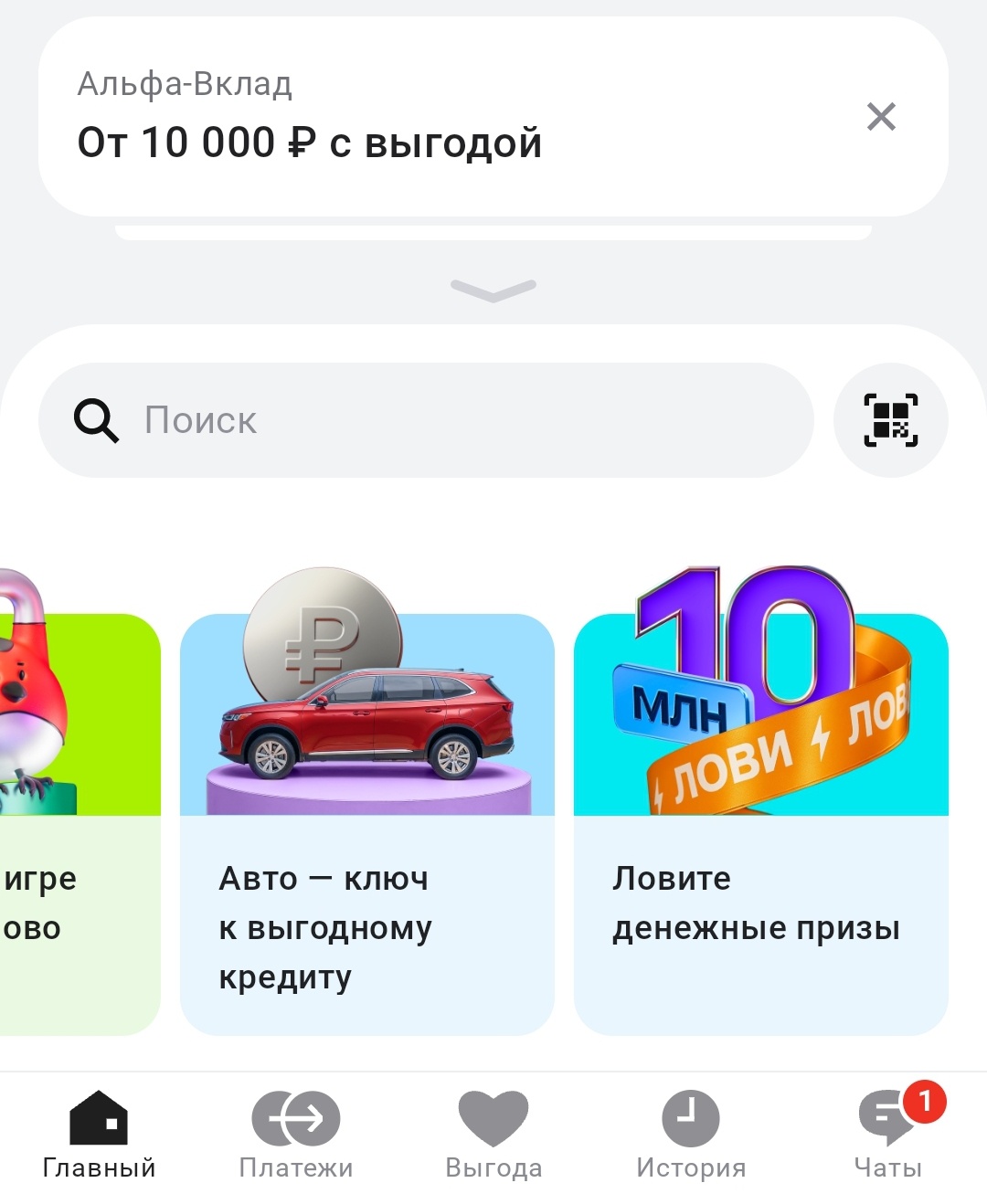Open the Чаты tab
This screenshot has height=1204, width=987.
pyautogui.click(x=887, y=1133)
